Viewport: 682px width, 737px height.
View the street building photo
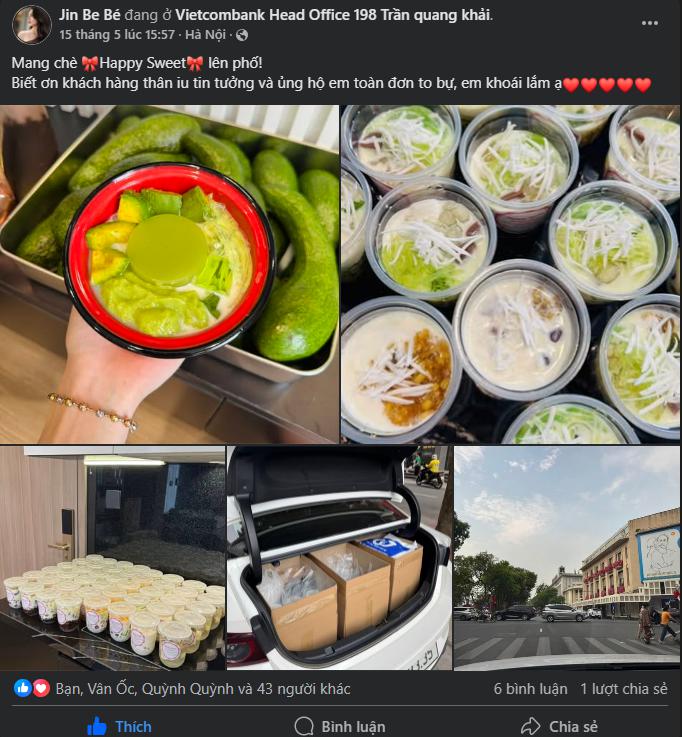[566, 557]
